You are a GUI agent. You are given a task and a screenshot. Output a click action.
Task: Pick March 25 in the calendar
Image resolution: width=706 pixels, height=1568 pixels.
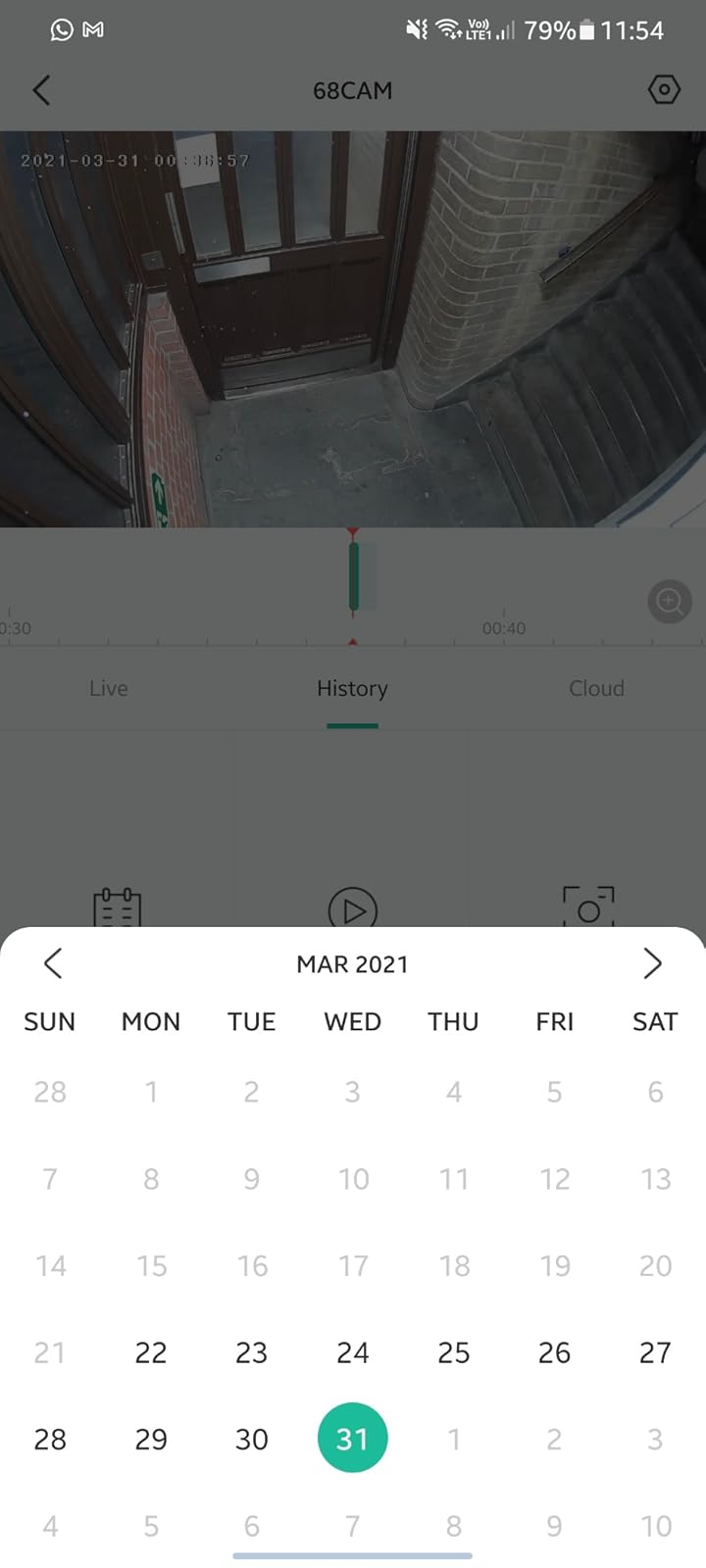453,1352
